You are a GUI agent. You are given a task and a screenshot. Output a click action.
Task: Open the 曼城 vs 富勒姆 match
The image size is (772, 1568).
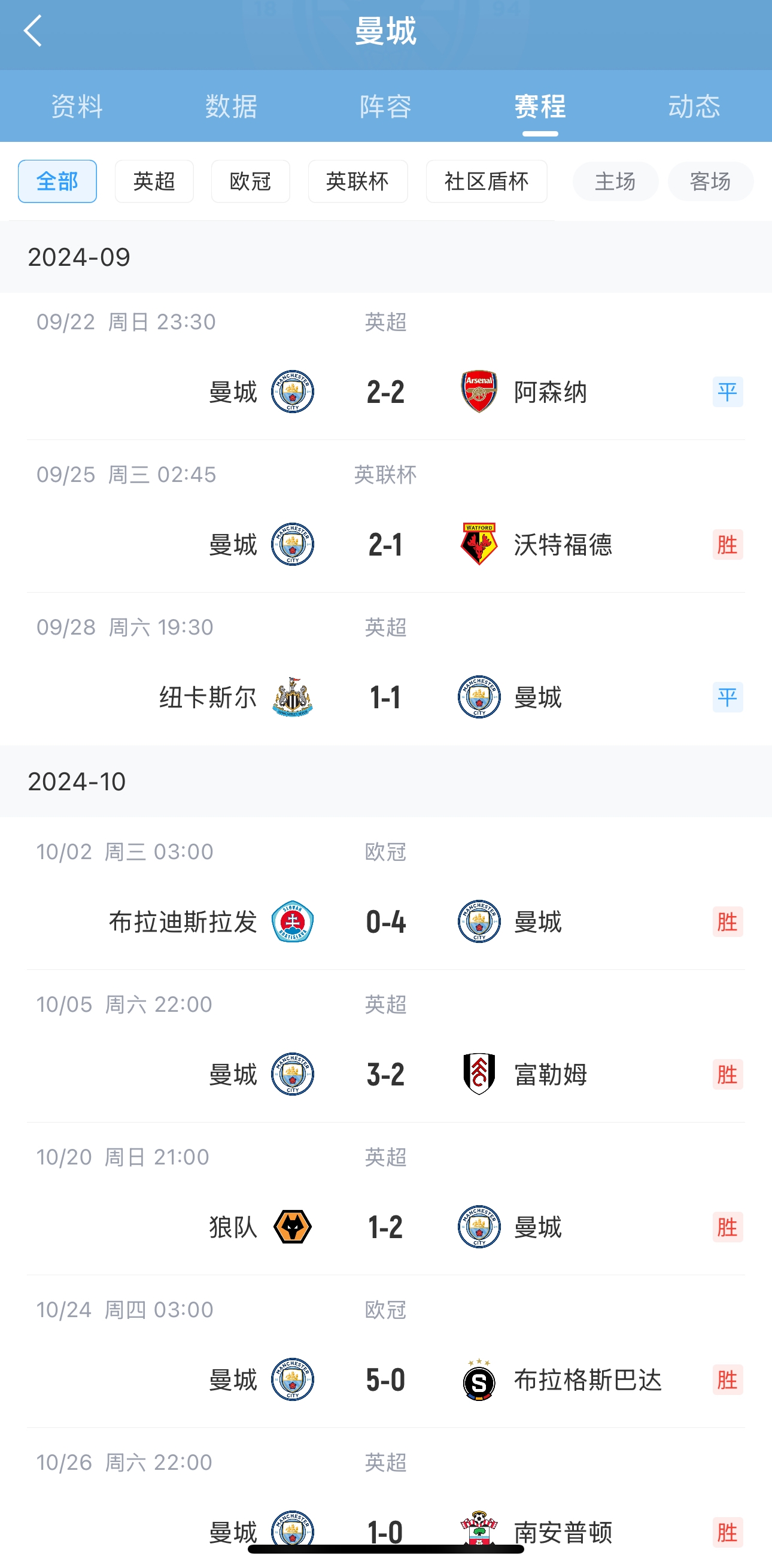pyautogui.click(x=385, y=1047)
